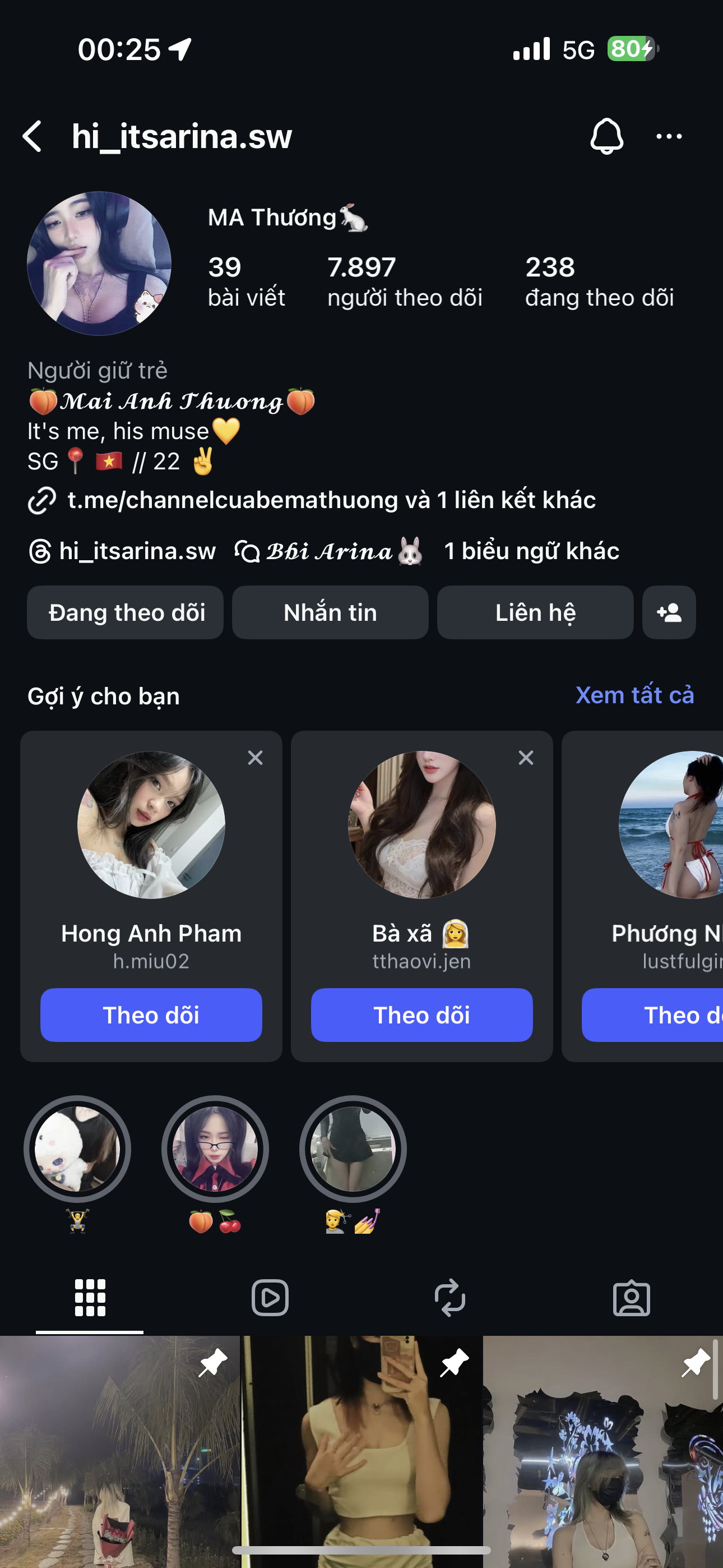Switch to the reposts tab
Viewport: 723px width, 1568px height.
pos(451,1298)
